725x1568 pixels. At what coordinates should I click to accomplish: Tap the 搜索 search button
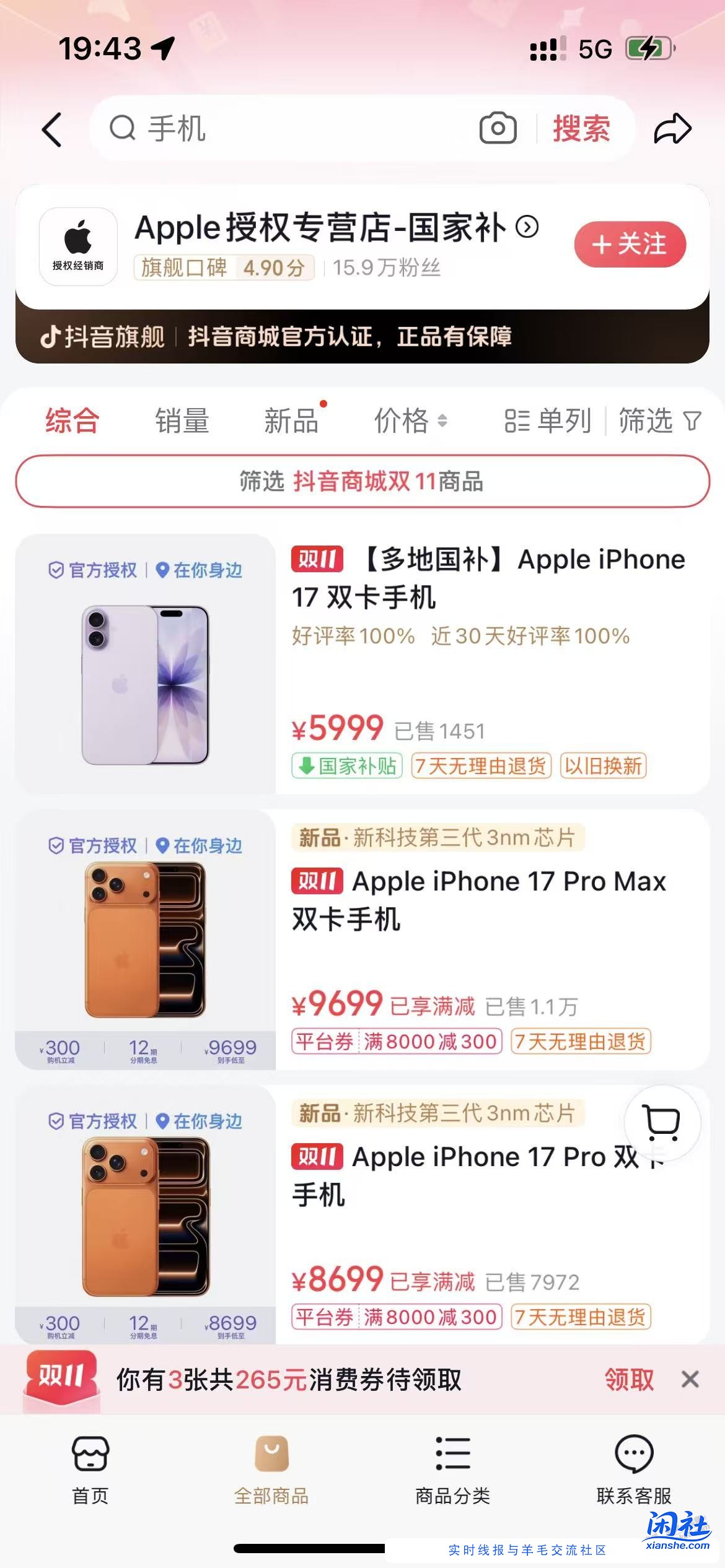click(x=580, y=128)
